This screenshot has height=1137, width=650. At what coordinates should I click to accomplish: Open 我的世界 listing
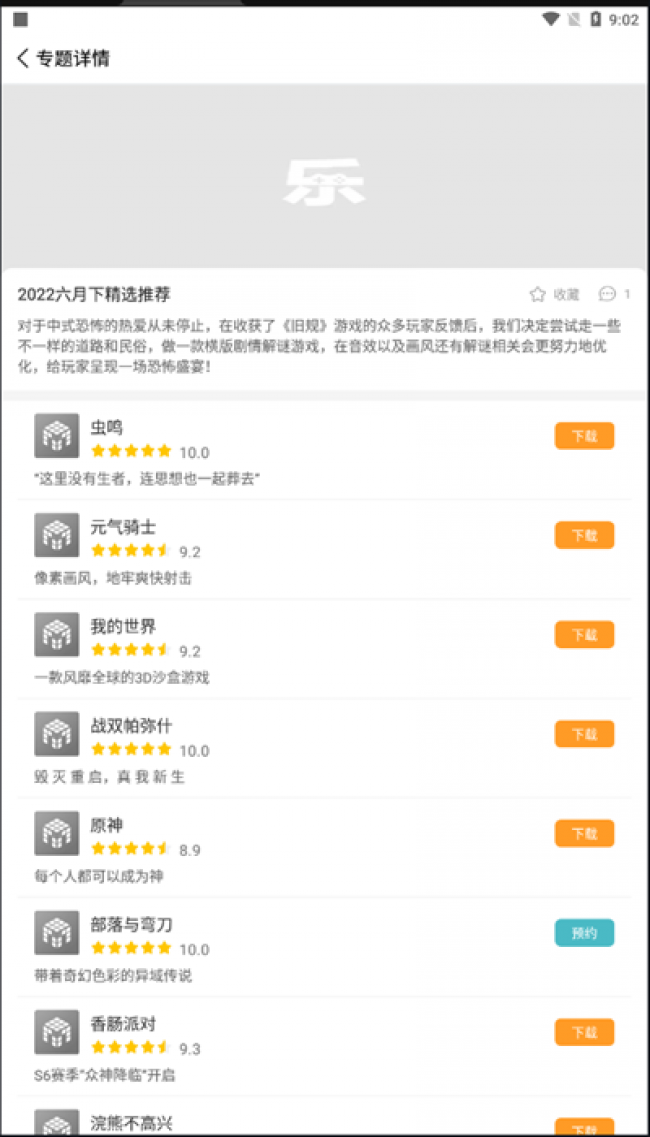point(300,649)
